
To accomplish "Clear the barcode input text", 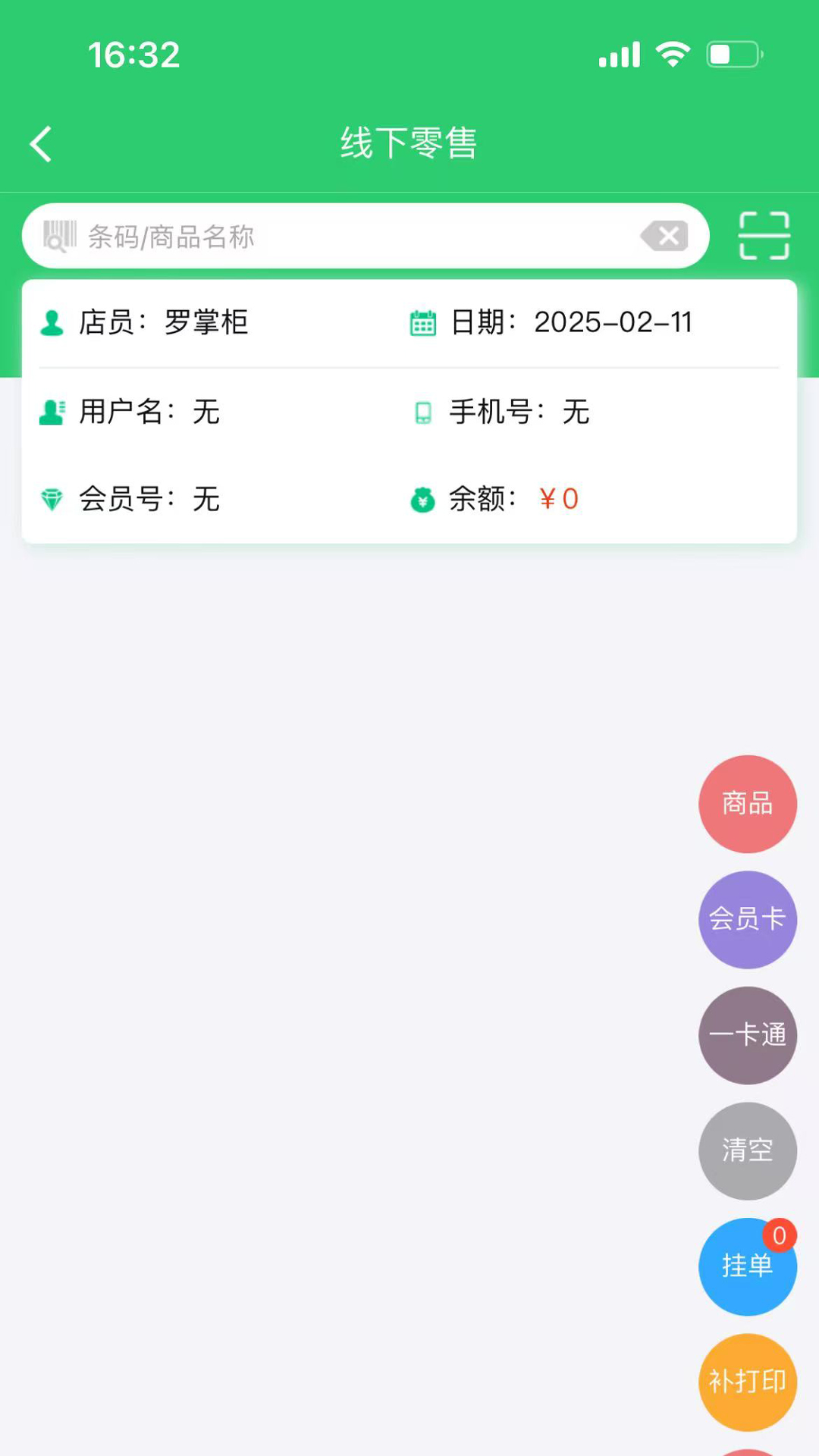I will pos(664,237).
